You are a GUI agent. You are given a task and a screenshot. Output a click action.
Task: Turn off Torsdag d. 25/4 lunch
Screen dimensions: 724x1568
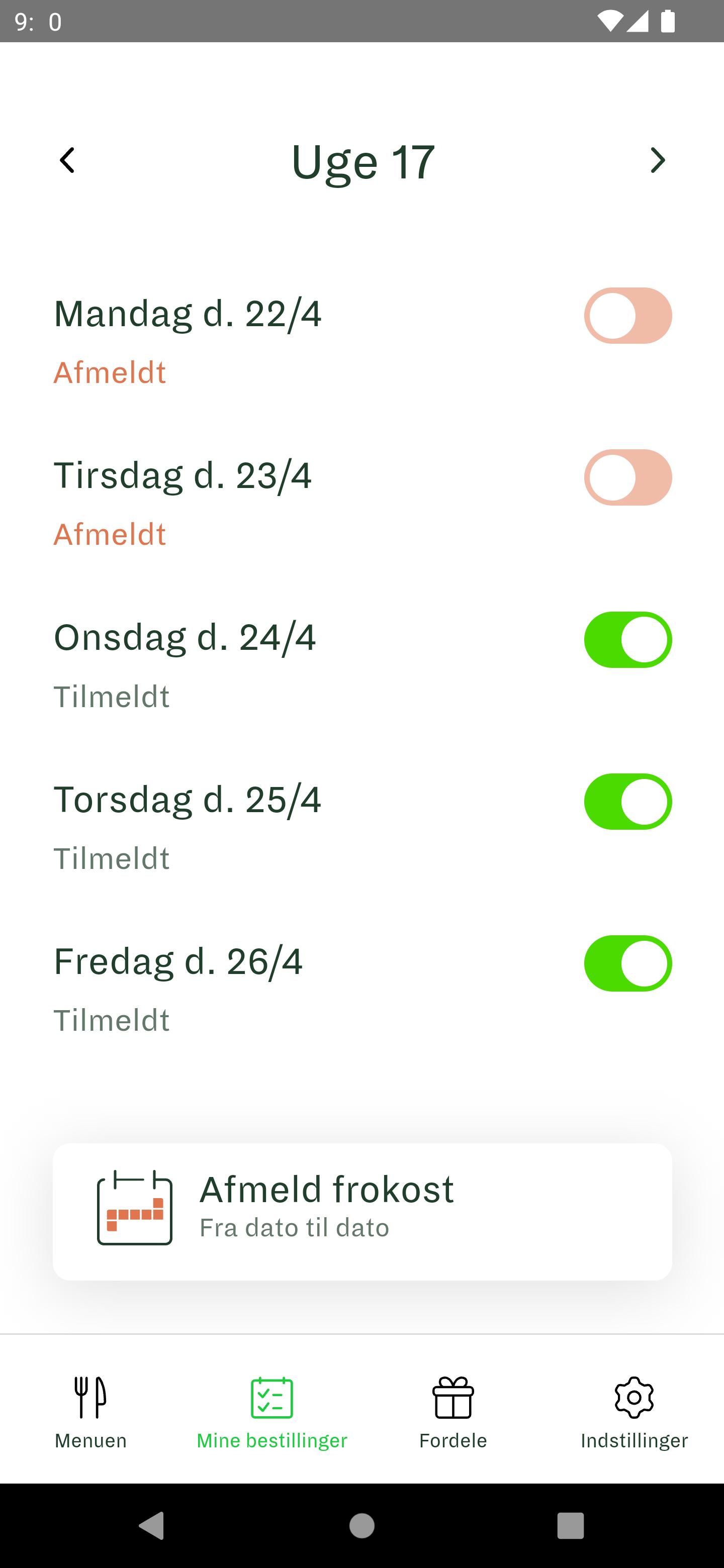tap(628, 802)
